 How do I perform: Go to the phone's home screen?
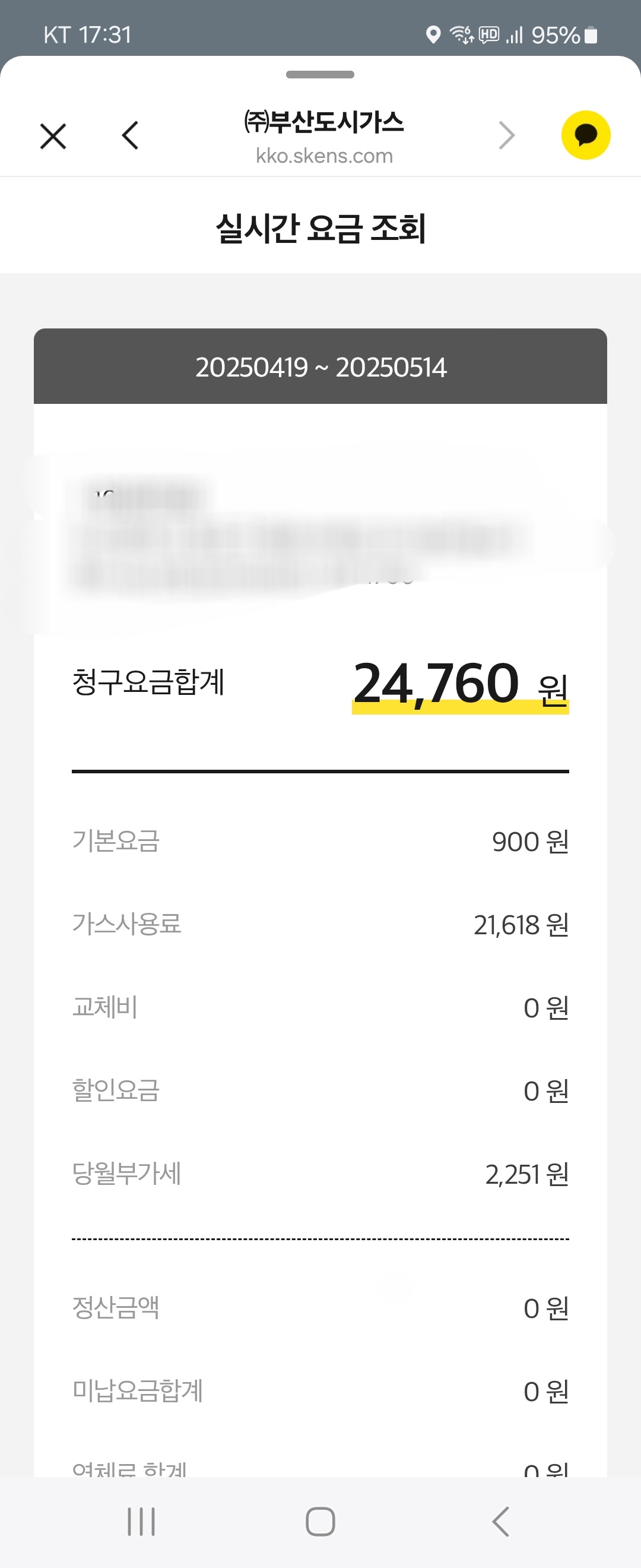[x=320, y=1522]
